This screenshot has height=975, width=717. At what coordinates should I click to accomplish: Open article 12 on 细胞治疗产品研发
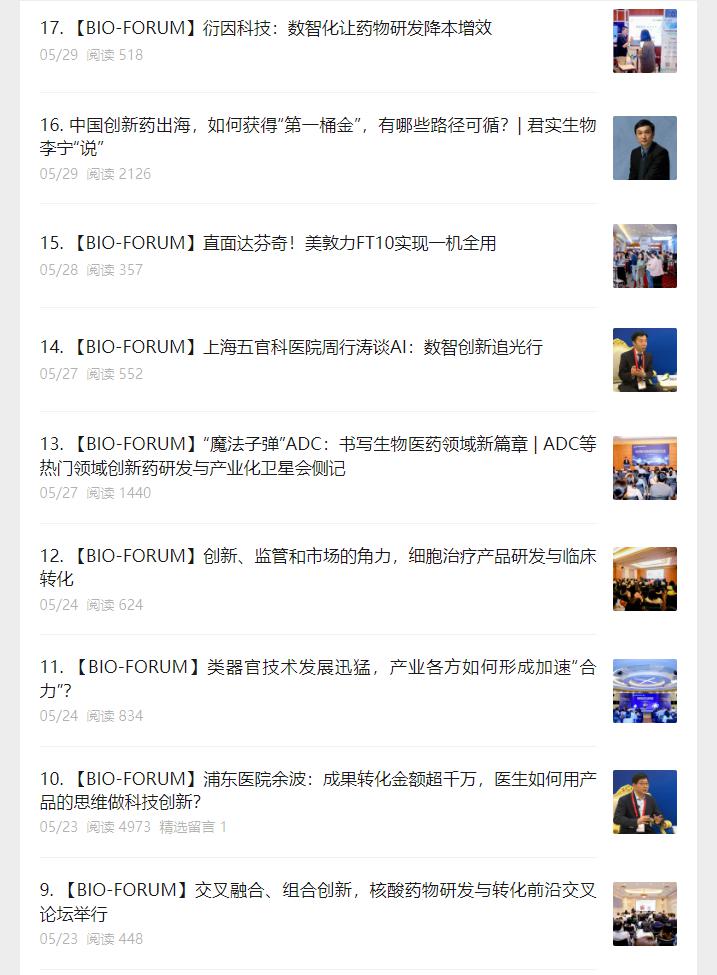[x=318, y=567]
